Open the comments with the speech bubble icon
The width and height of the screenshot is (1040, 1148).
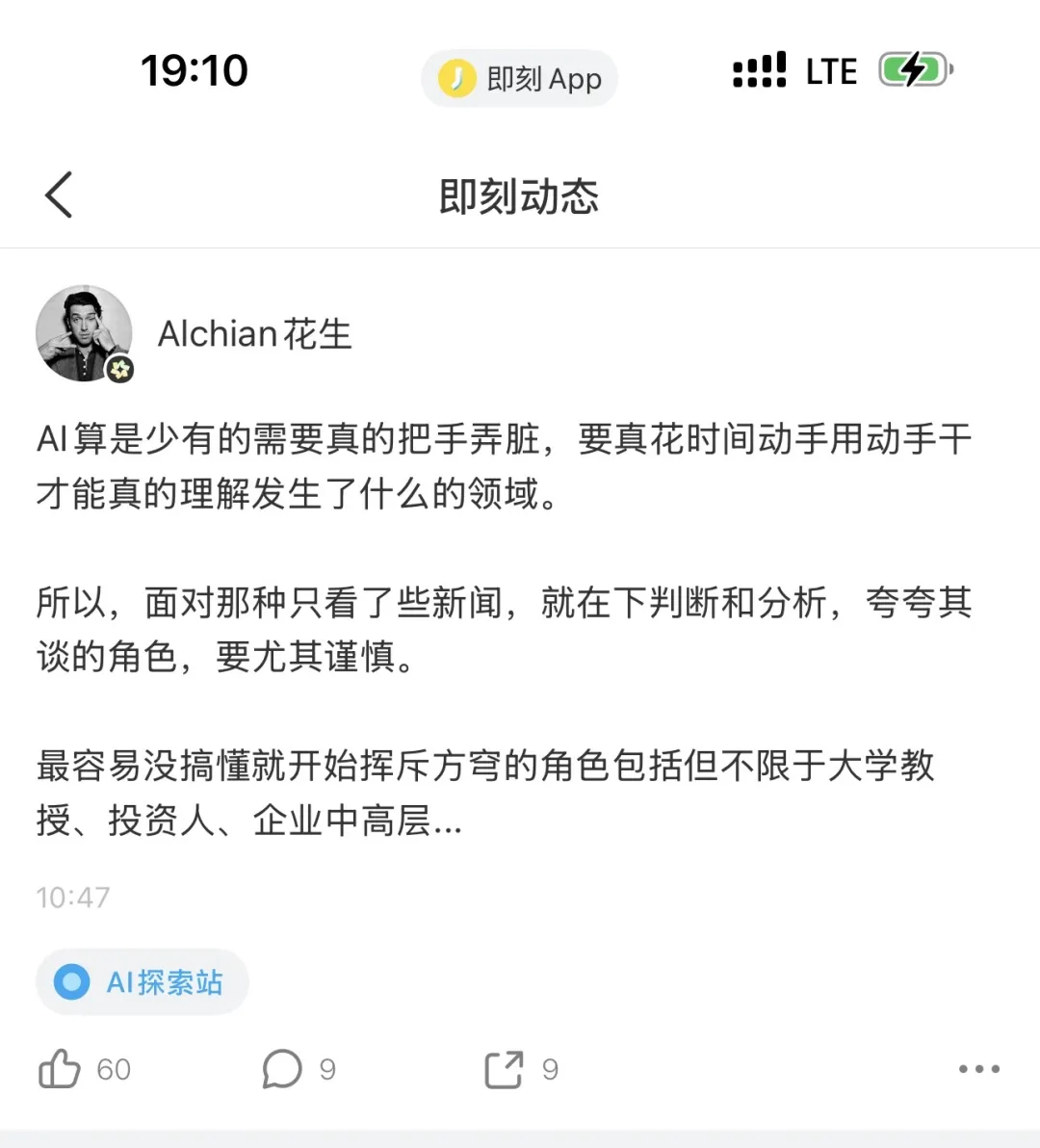pyautogui.click(x=280, y=1069)
